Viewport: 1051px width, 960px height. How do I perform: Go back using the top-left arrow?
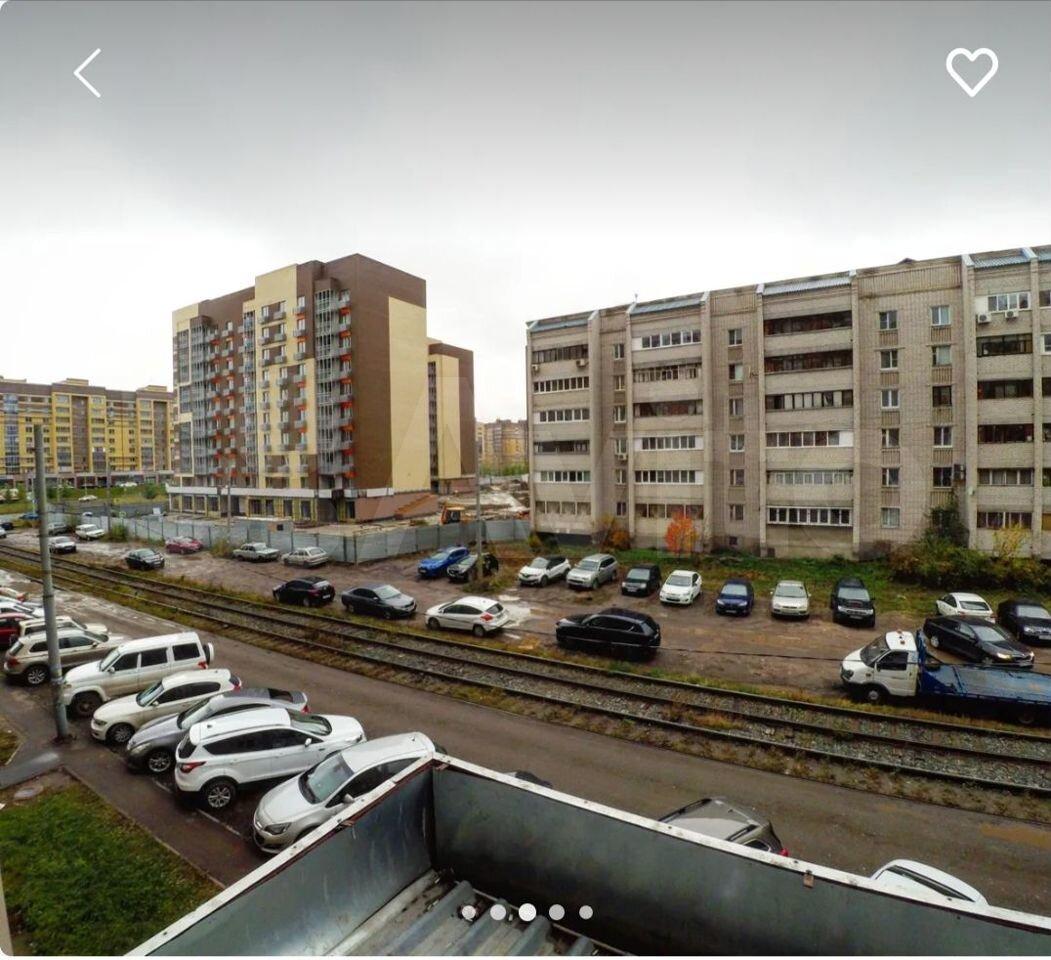click(88, 73)
